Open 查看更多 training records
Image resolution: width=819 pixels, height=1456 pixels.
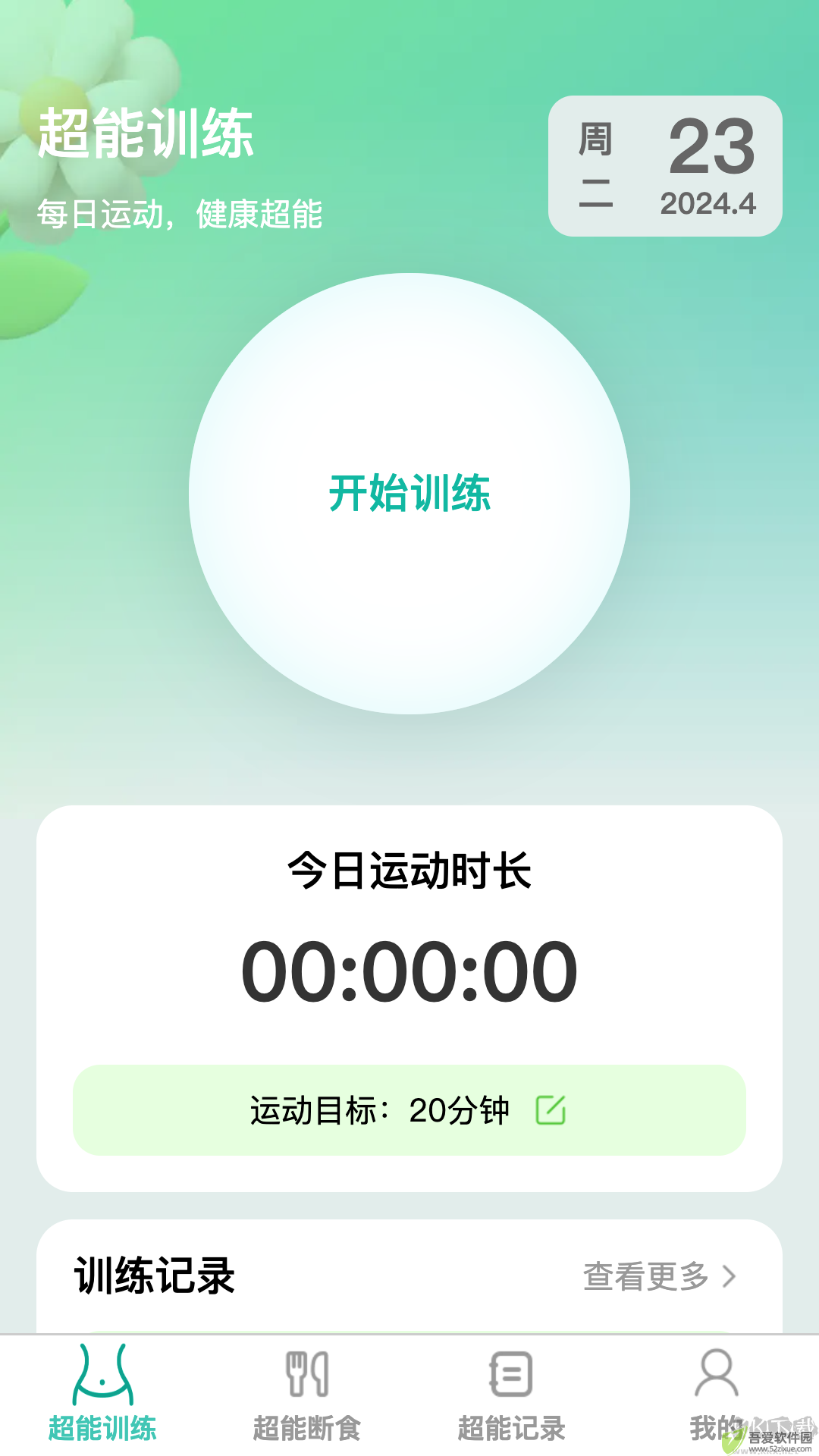tap(658, 1276)
